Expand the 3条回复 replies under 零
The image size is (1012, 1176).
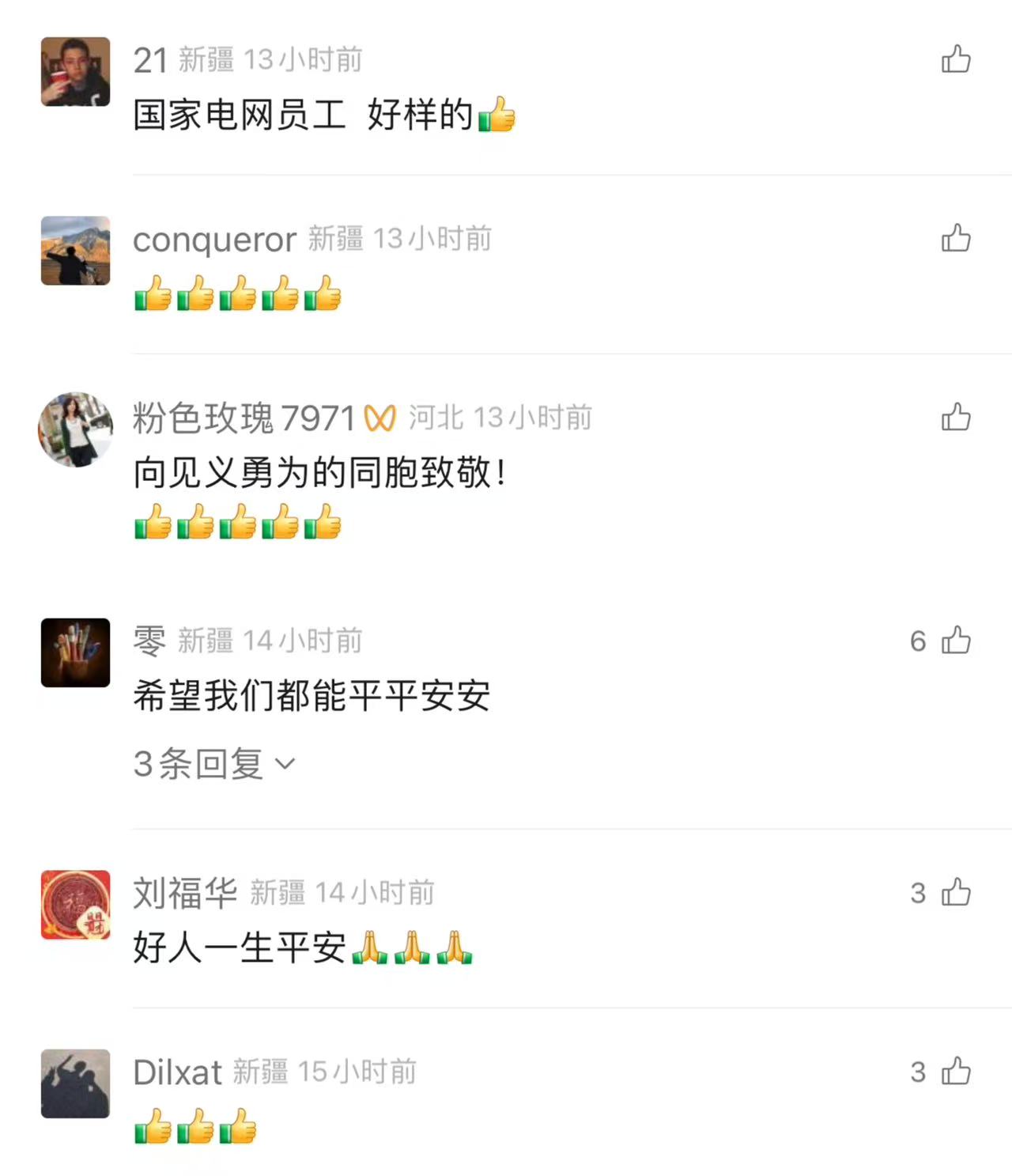[x=213, y=764]
